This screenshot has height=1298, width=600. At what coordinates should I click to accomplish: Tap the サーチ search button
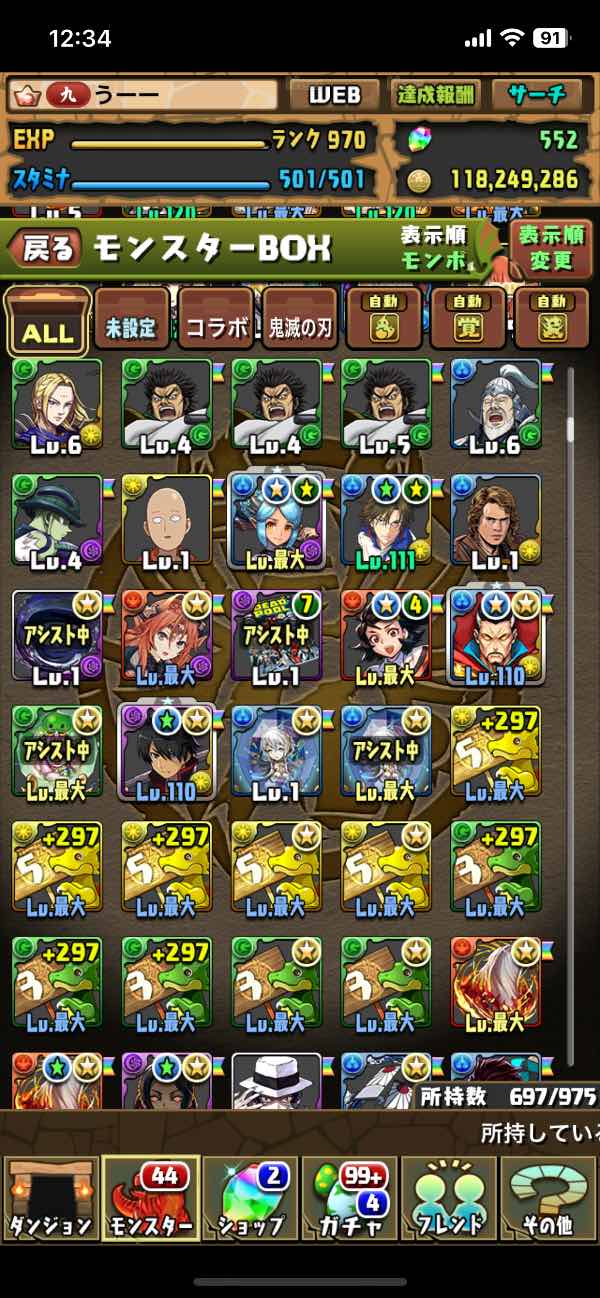537,96
